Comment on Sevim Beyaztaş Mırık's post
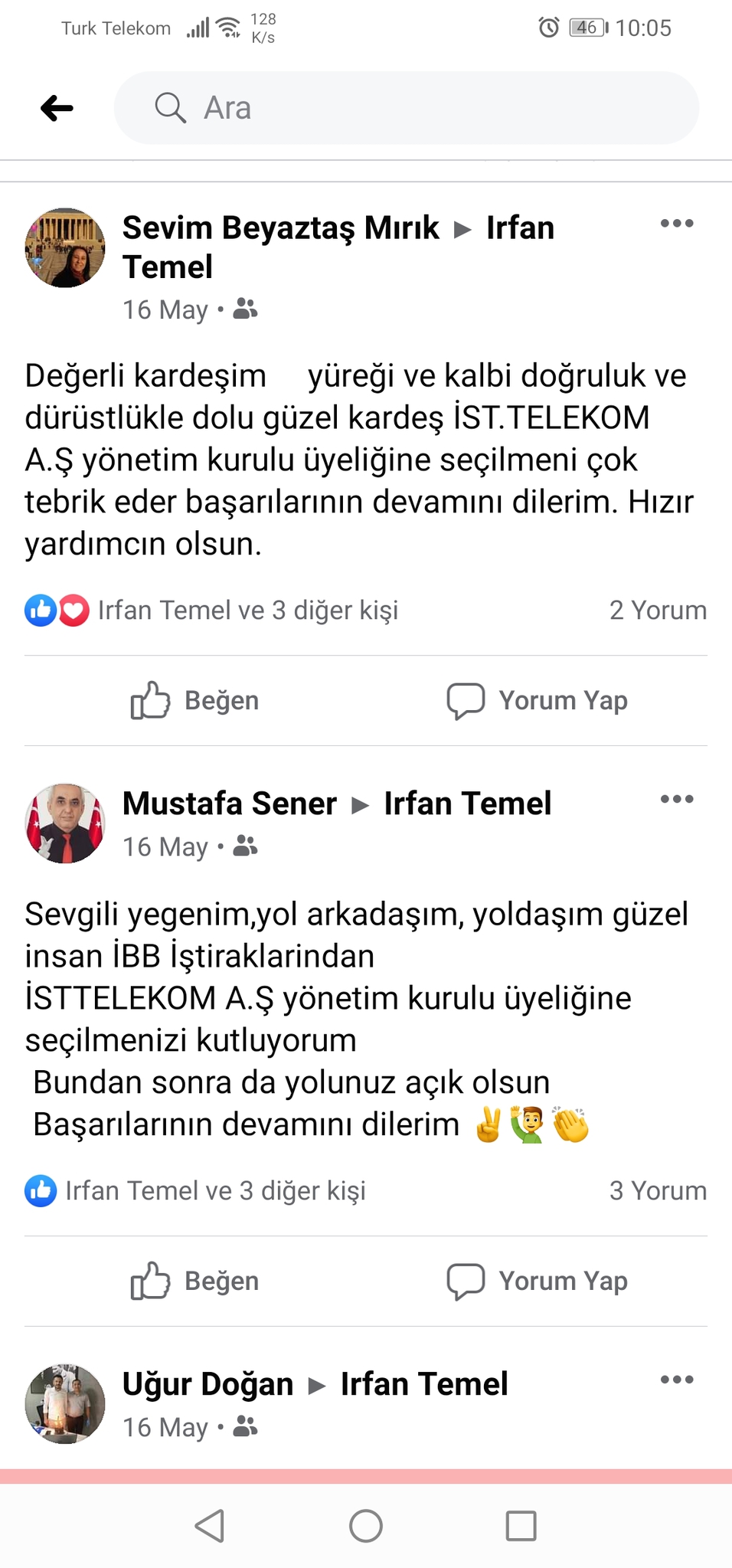This screenshot has height=1568, width=732. (538, 700)
